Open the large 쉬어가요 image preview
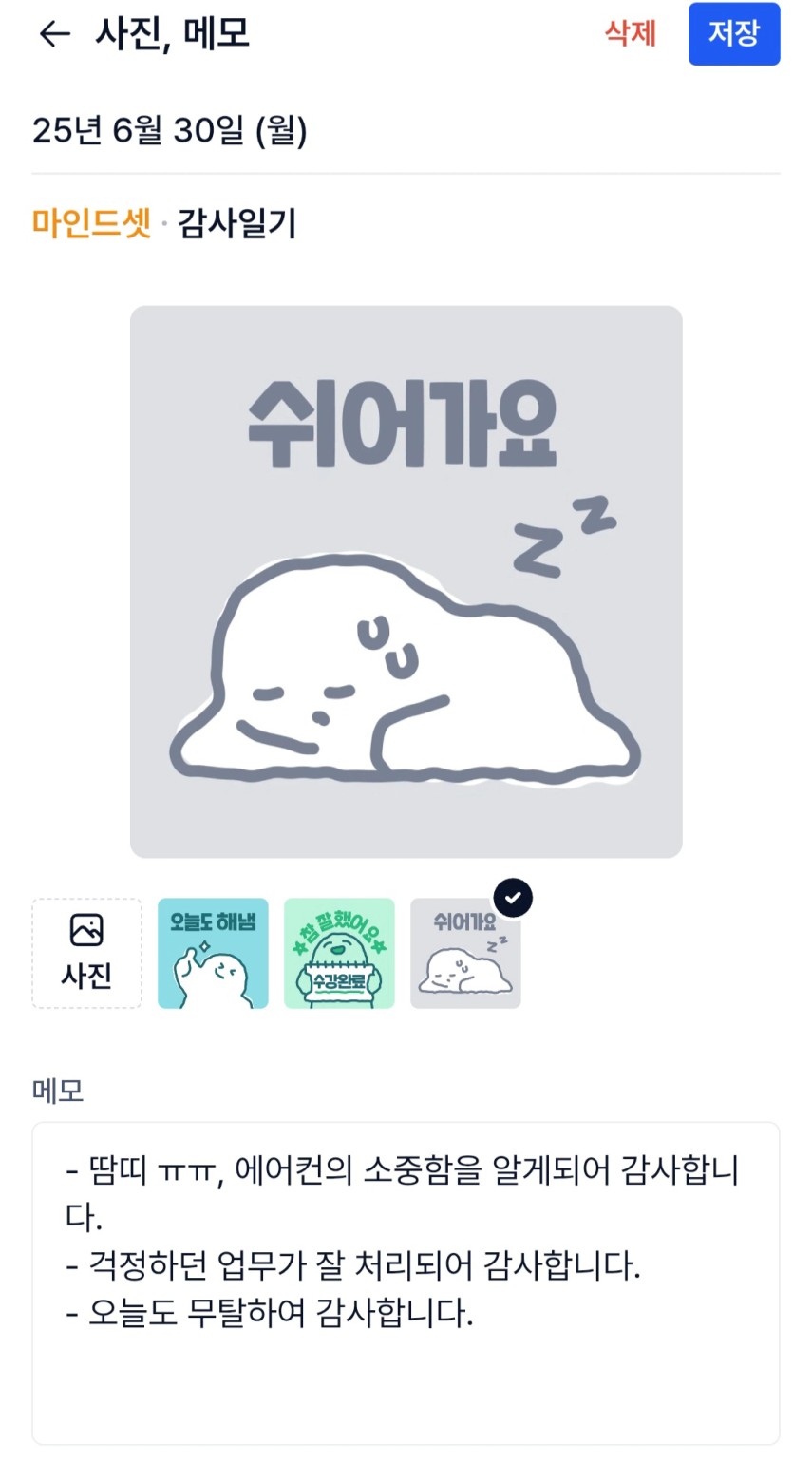812x1462 pixels. 406,581
